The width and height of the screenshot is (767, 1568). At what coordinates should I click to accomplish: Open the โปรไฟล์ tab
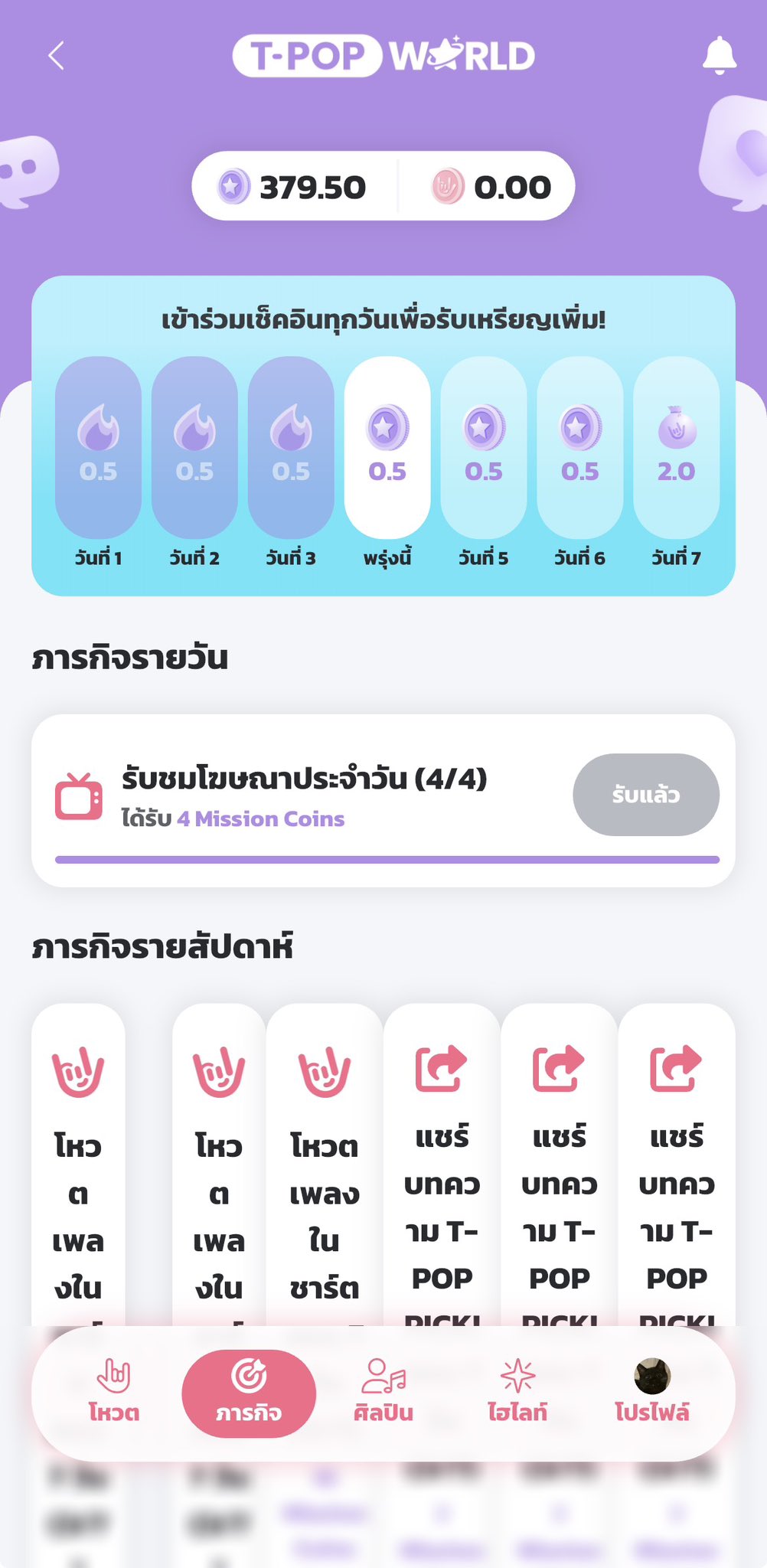pyautogui.click(x=652, y=1392)
